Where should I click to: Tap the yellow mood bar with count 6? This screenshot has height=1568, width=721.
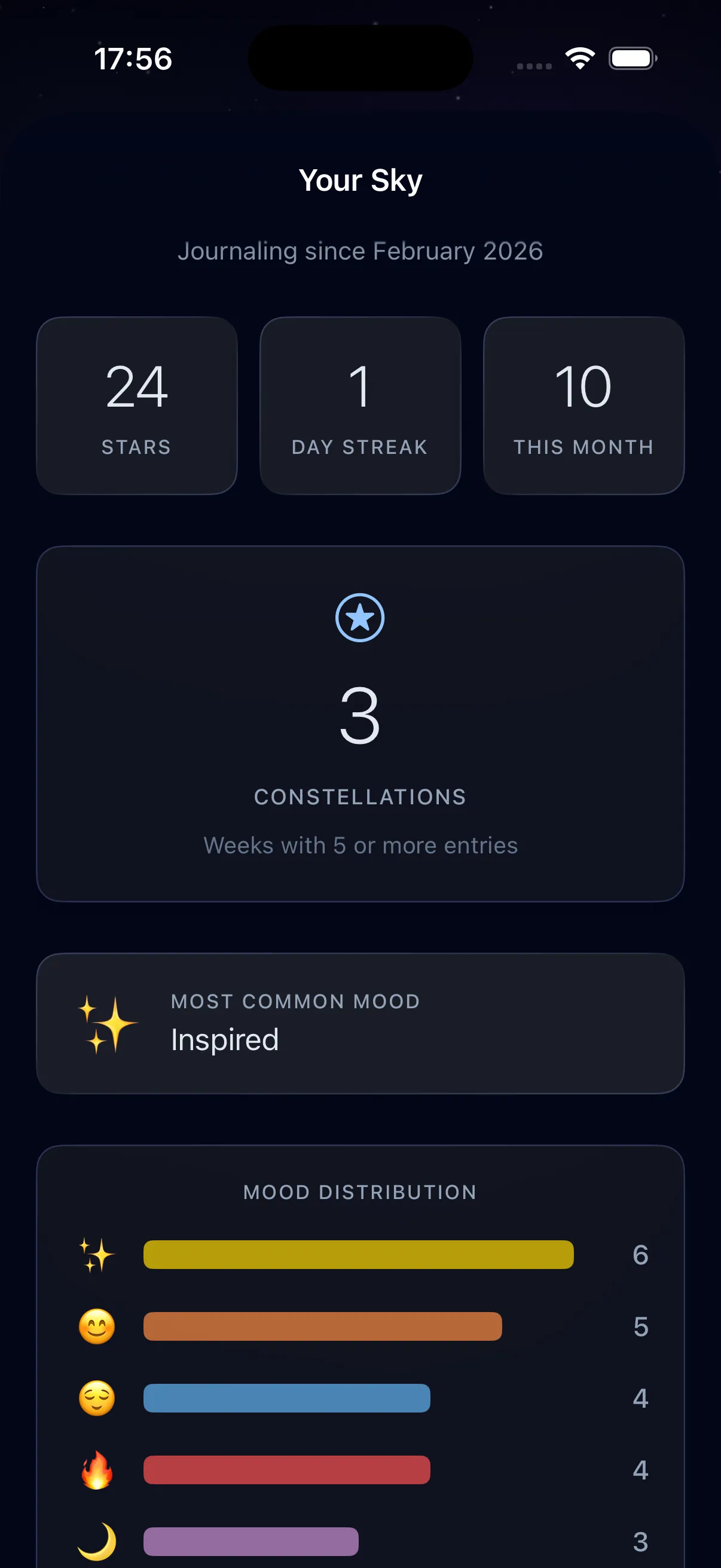click(x=358, y=1255)
